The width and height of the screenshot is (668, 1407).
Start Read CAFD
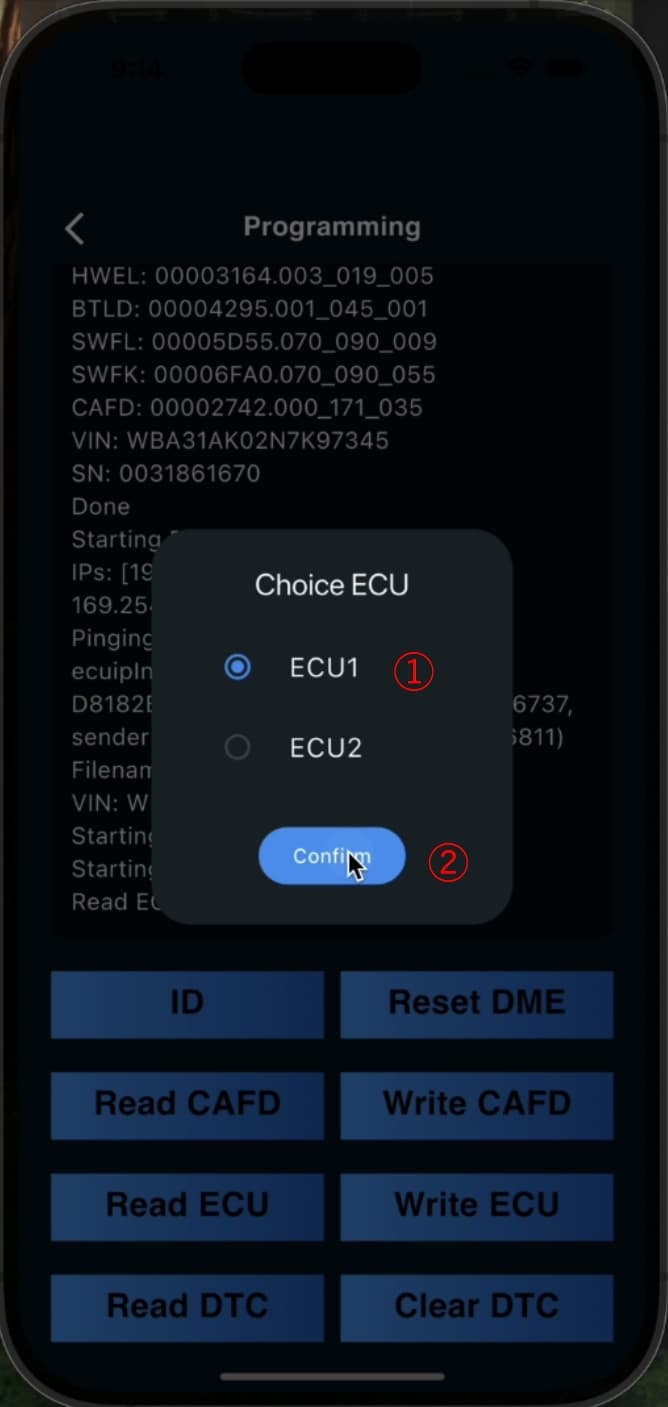[187, 1104]
